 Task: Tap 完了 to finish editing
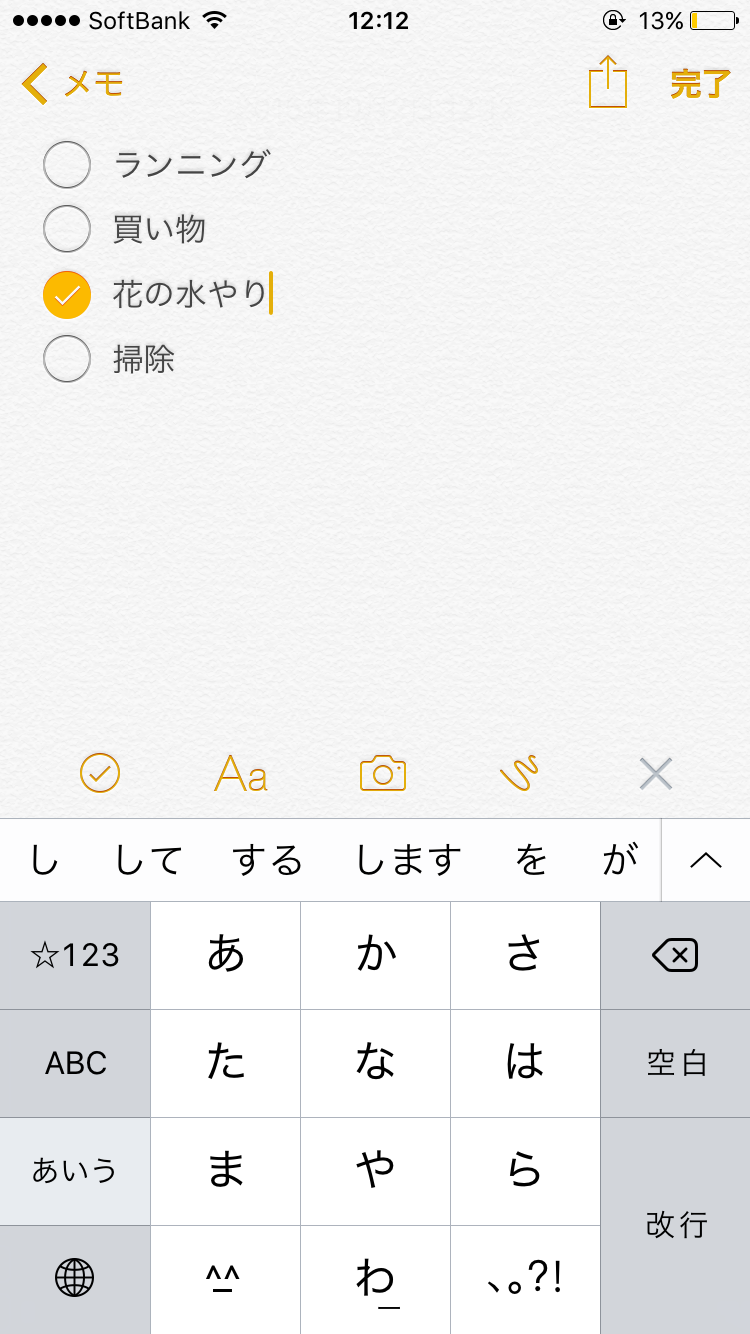(x=700, y=84)
